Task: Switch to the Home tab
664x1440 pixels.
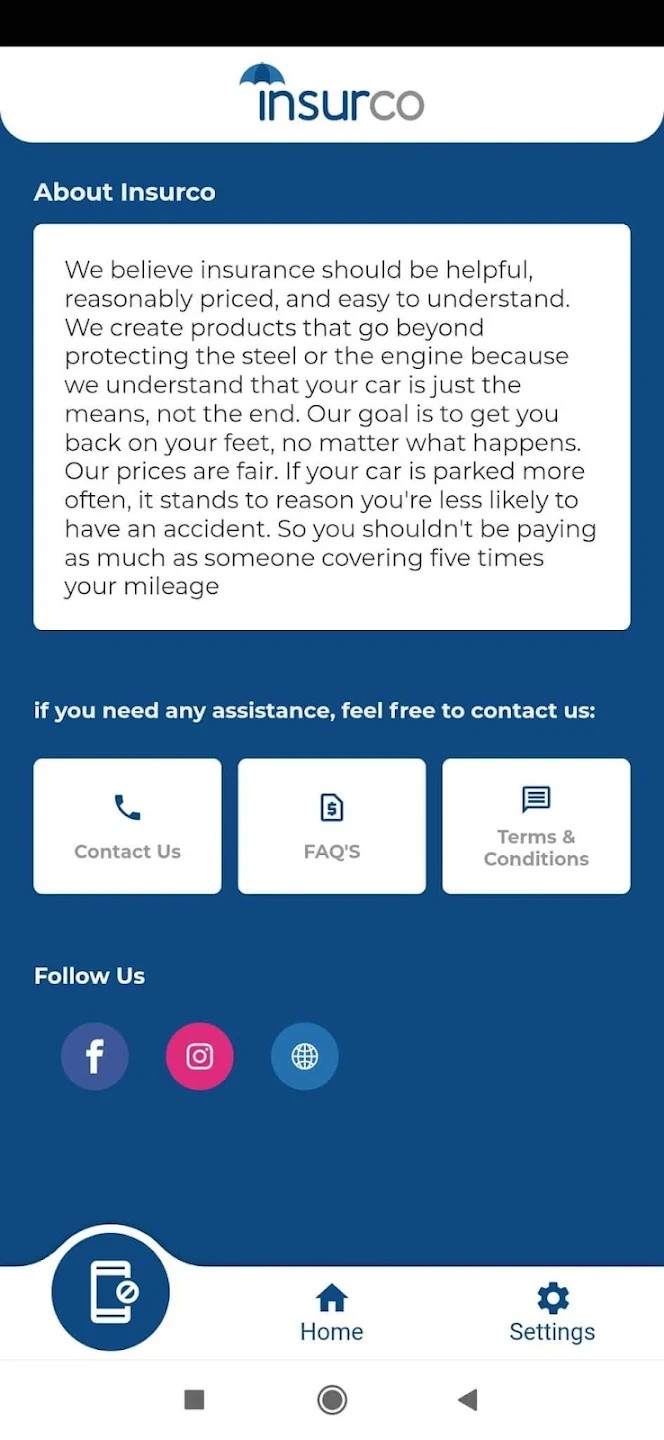Action: coord(331,1313)
